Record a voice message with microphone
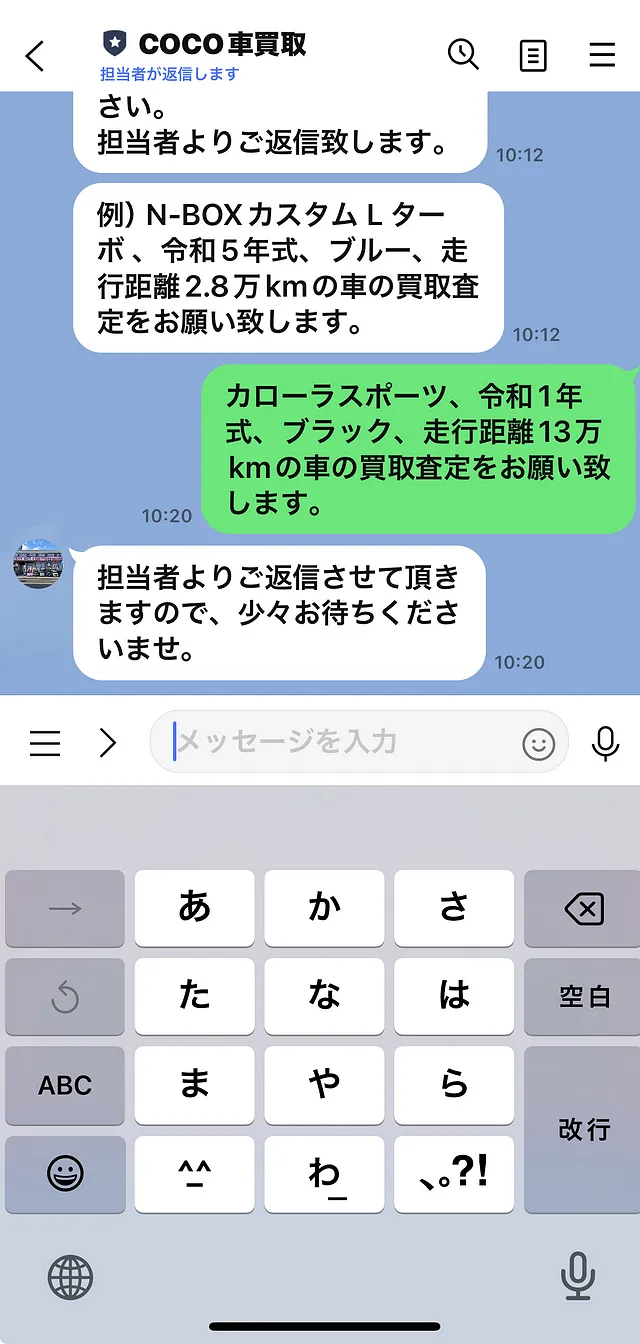The height and width of the screenshot is (1344, 640). click(605, 743)
